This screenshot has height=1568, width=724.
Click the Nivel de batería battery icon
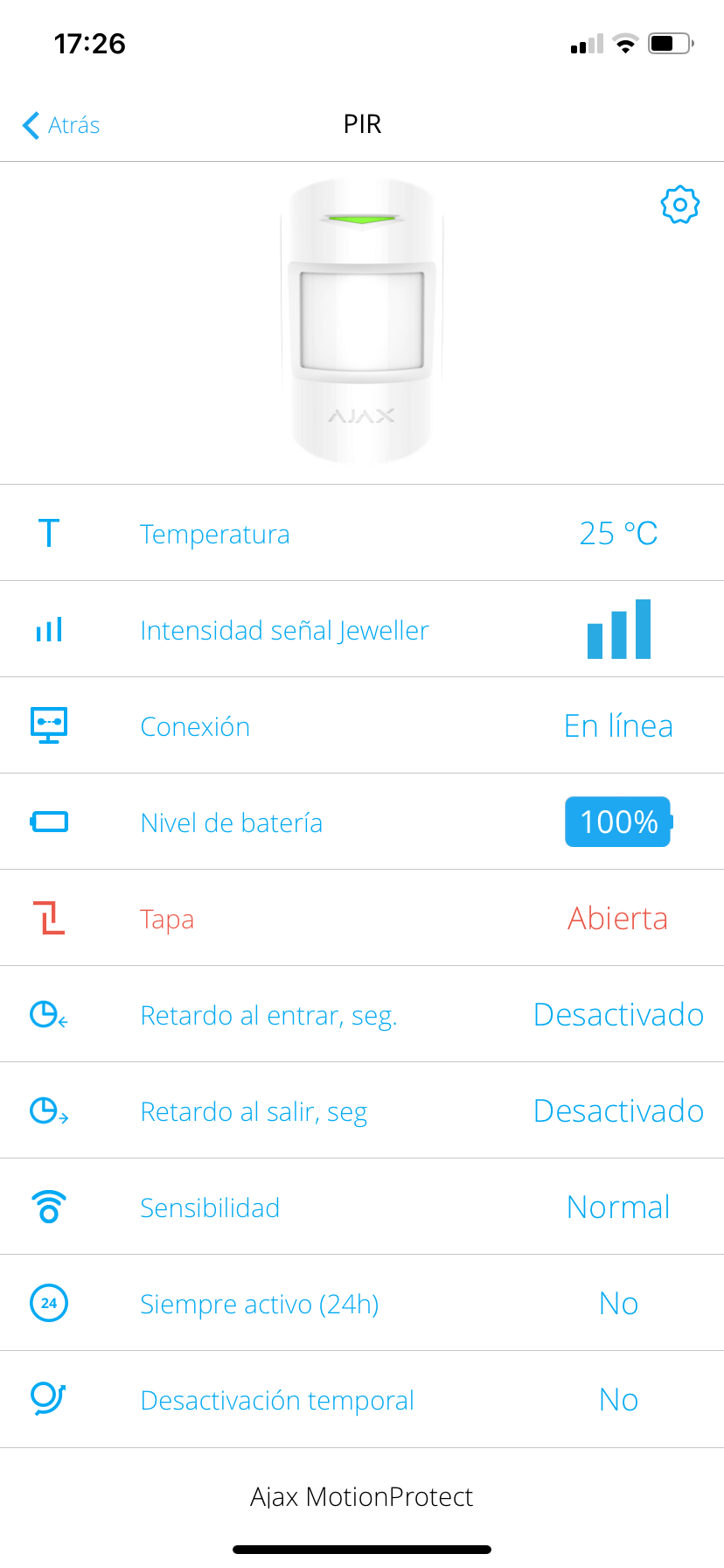tap(50, 821)
